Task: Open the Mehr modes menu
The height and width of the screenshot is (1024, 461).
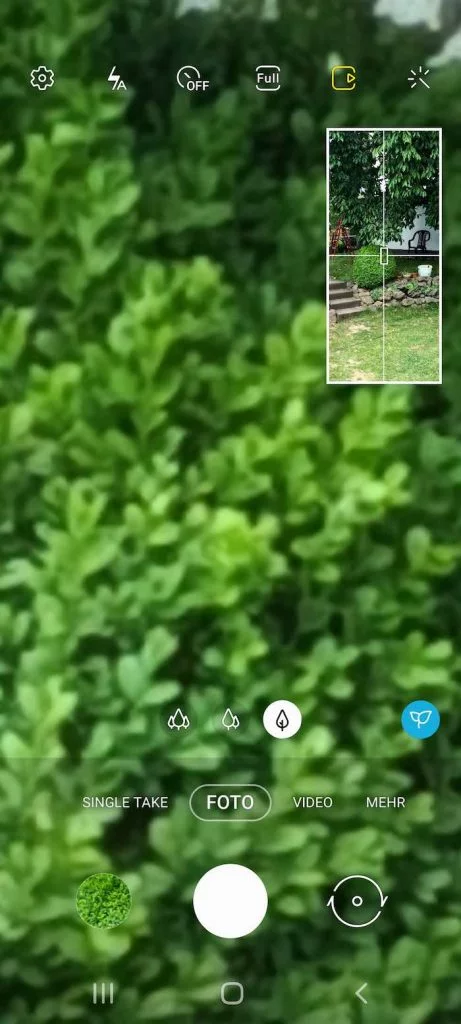Action: [386, 803]
